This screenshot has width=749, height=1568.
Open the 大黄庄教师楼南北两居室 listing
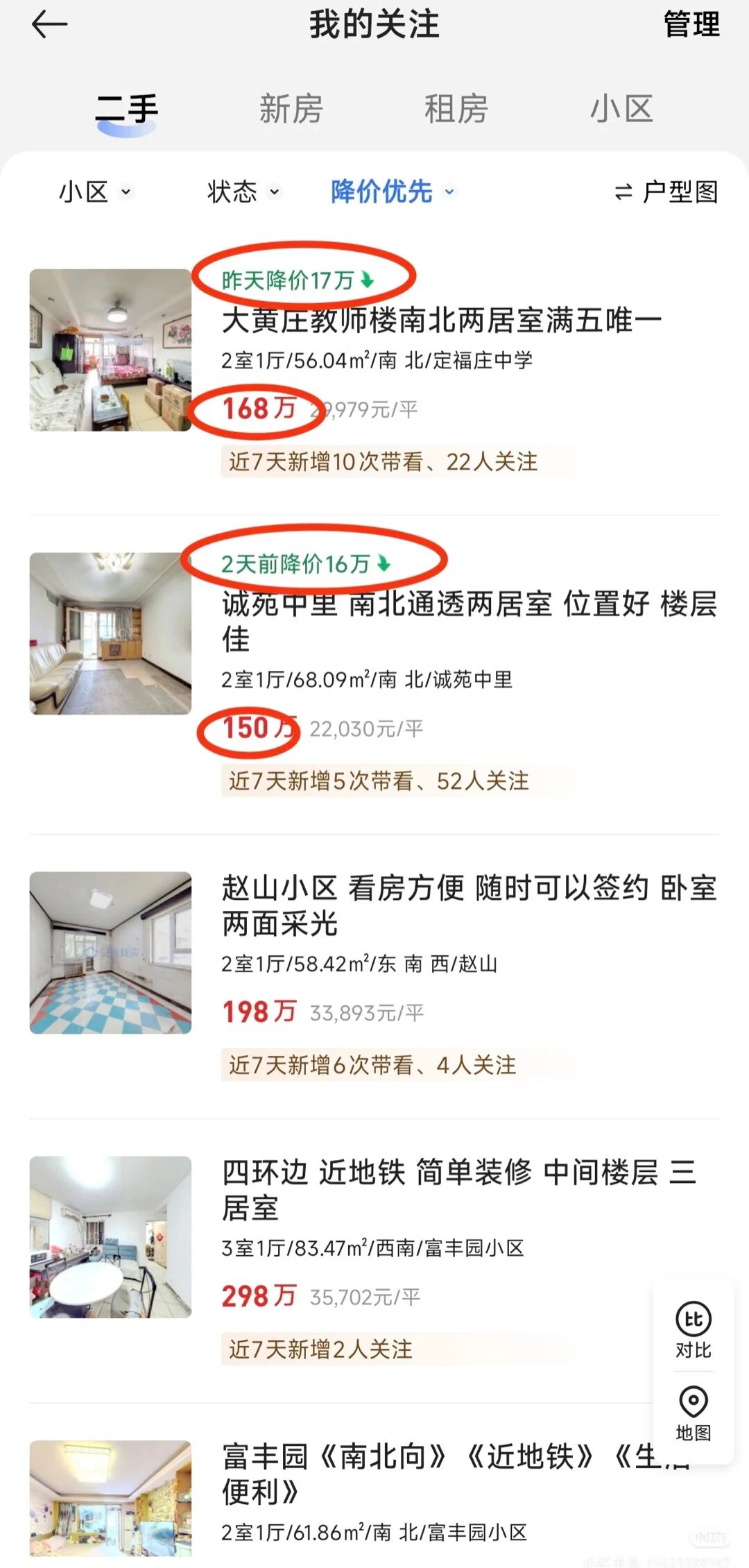(x=441, y=321)
